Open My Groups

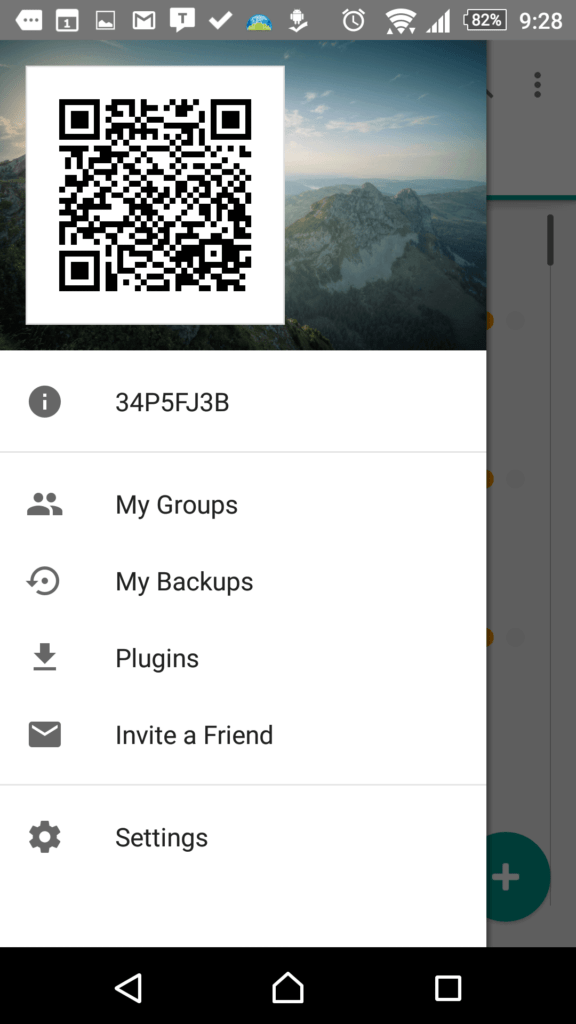click(x=243, y=505)
